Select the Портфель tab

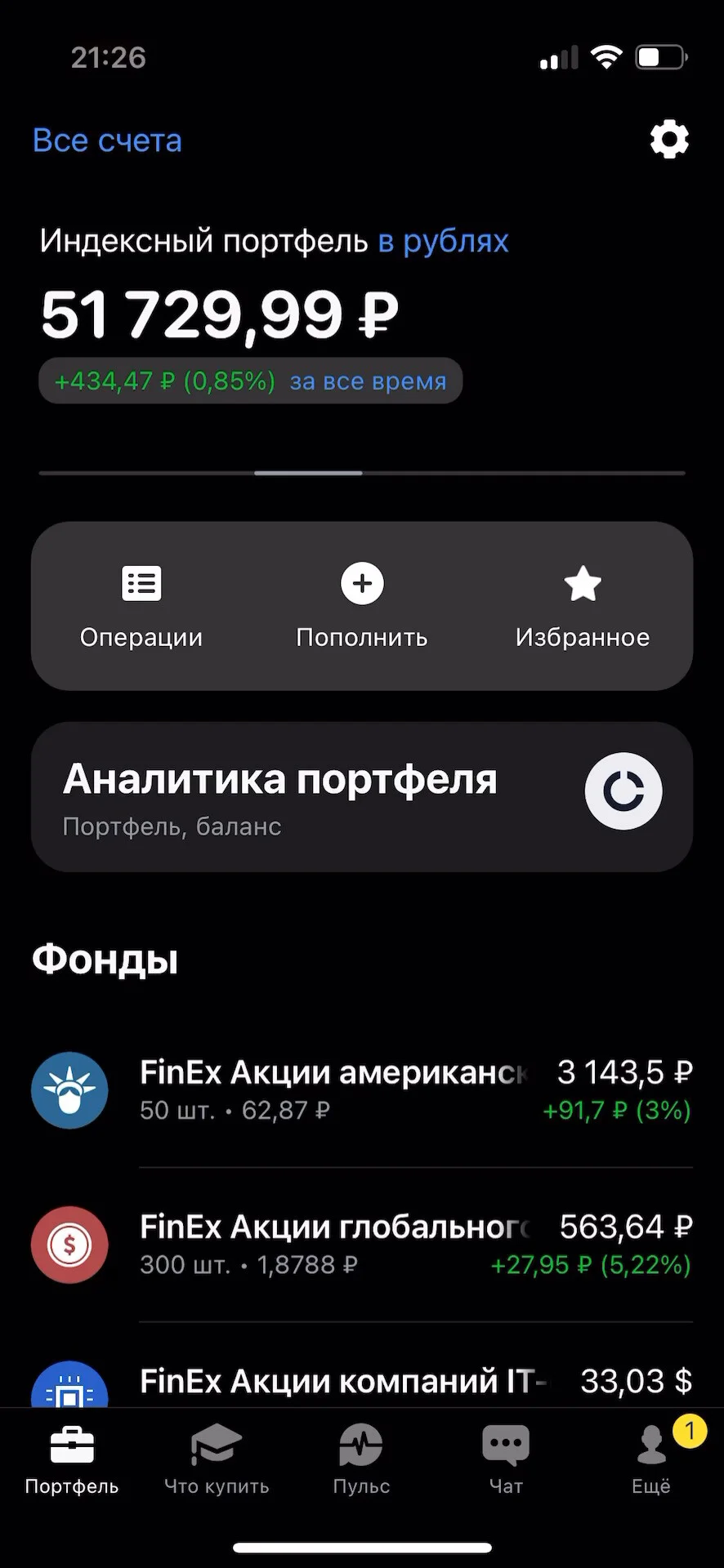(x=72, y=1460)
